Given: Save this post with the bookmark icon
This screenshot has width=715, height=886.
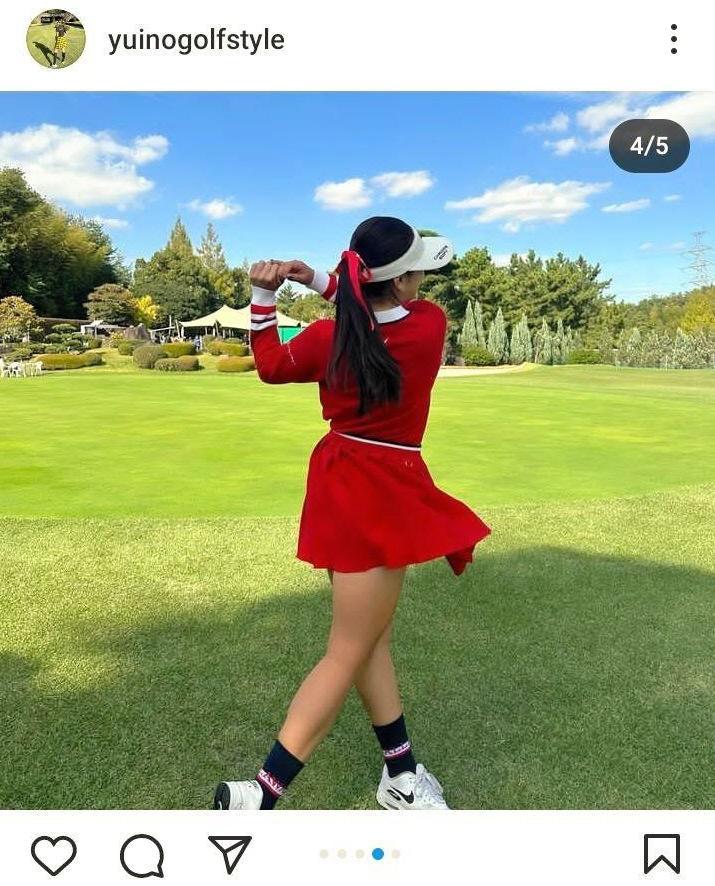Looking at the screenshot, I should click(661, 854).
